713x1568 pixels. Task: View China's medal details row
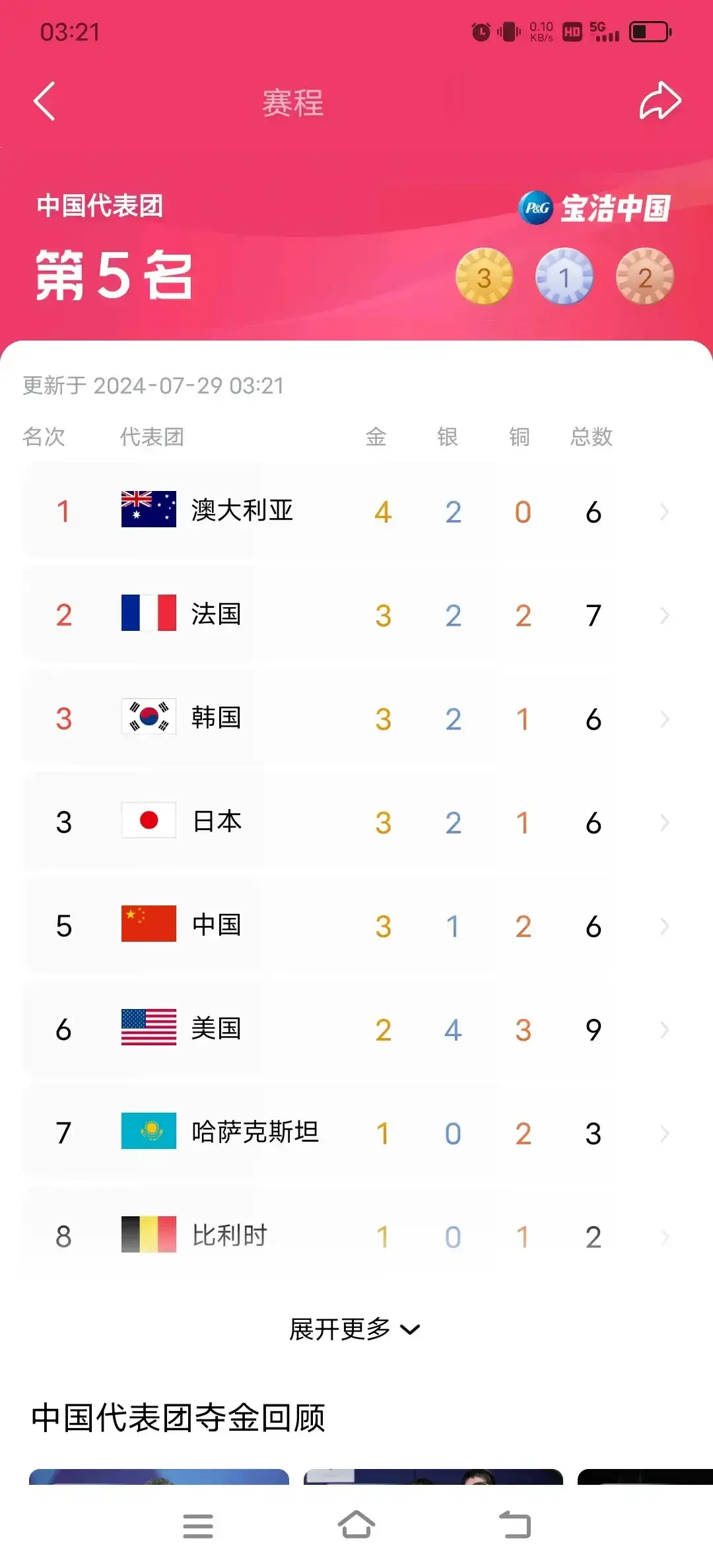click(356, 926)
